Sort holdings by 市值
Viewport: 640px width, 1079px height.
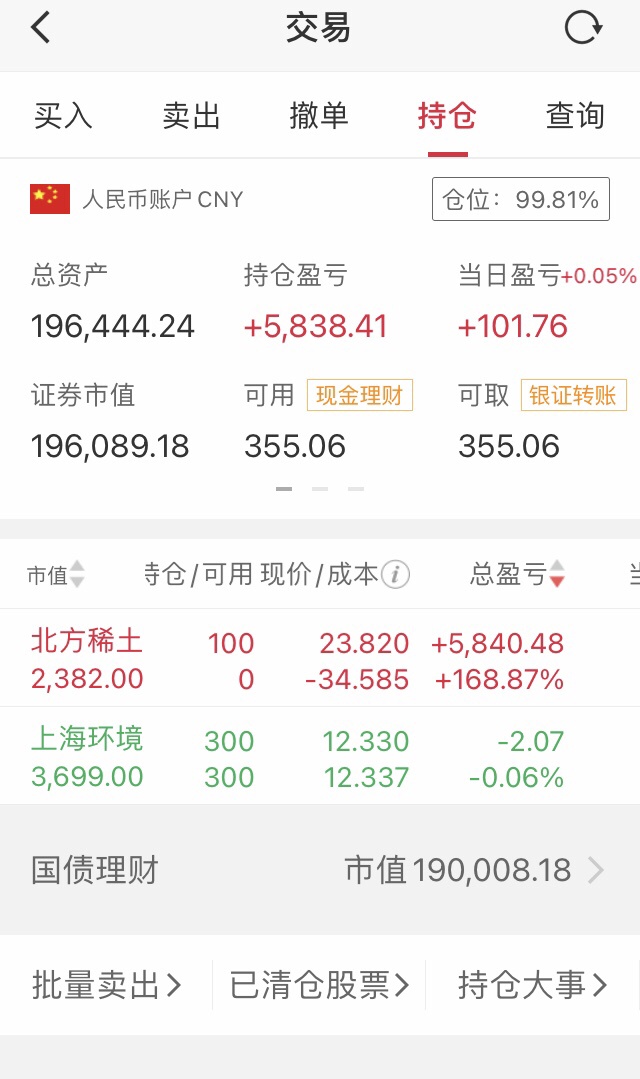click(56, 574)
